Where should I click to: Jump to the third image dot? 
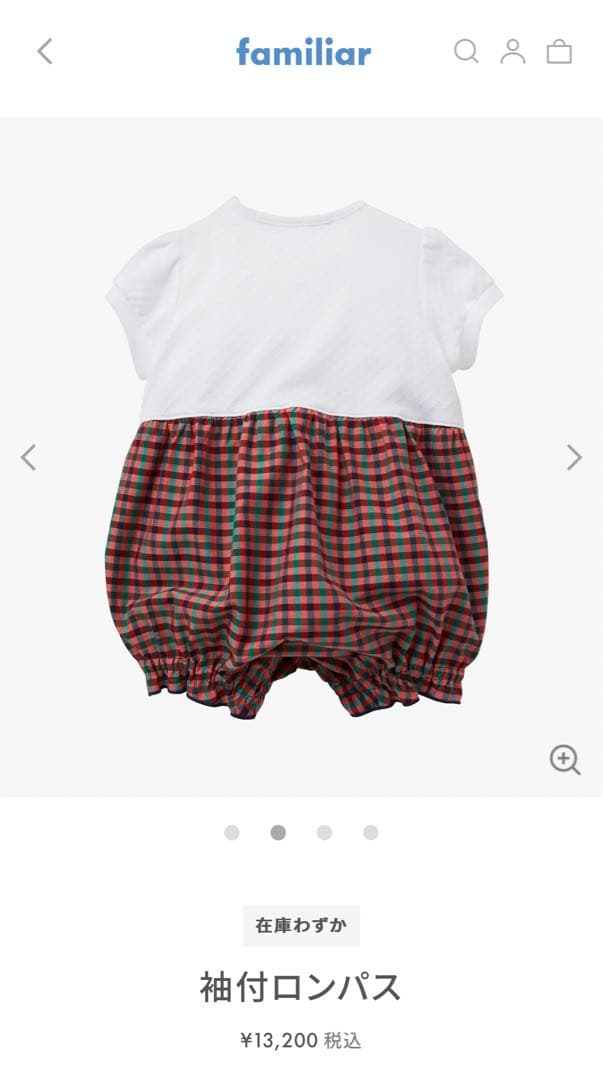coord(324,832)
